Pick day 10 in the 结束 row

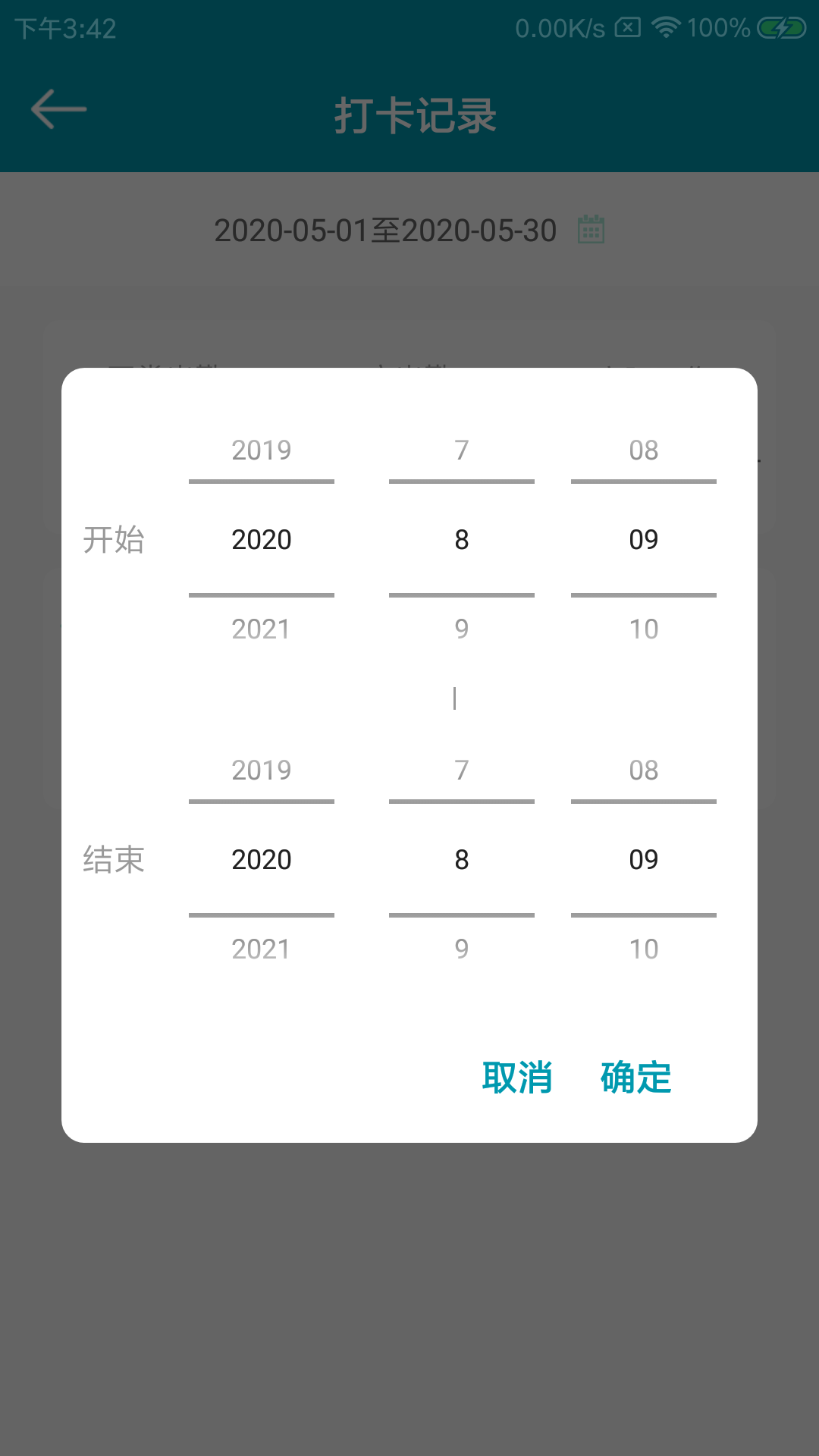tap(644, 949)
